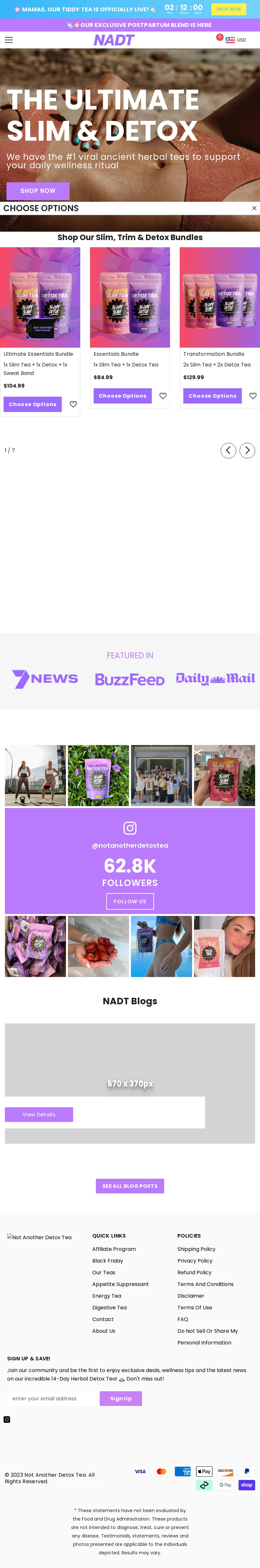Add Essentials Bundle to wishlist
The height and width of the screenshot is (1568, 260).
point(162,396)
